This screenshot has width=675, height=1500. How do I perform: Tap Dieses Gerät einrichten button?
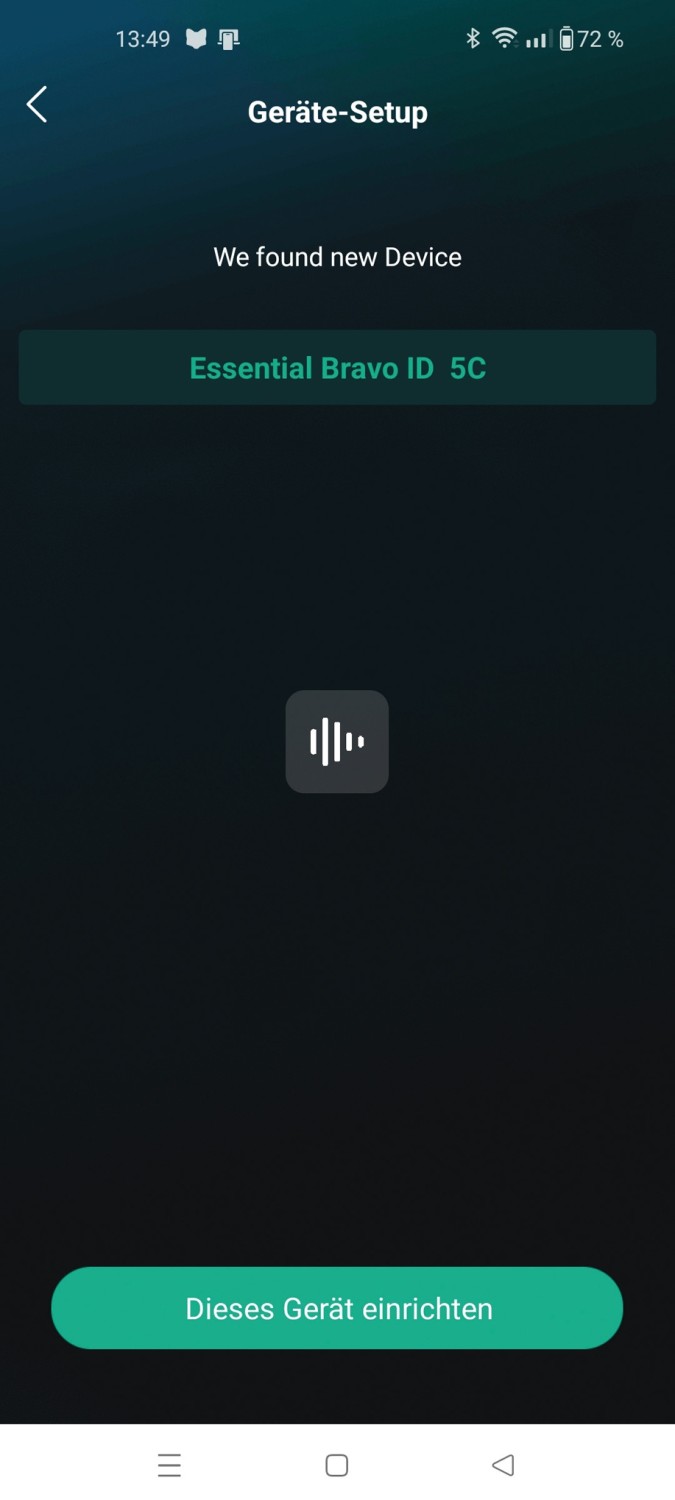[x=337, y=1308]
